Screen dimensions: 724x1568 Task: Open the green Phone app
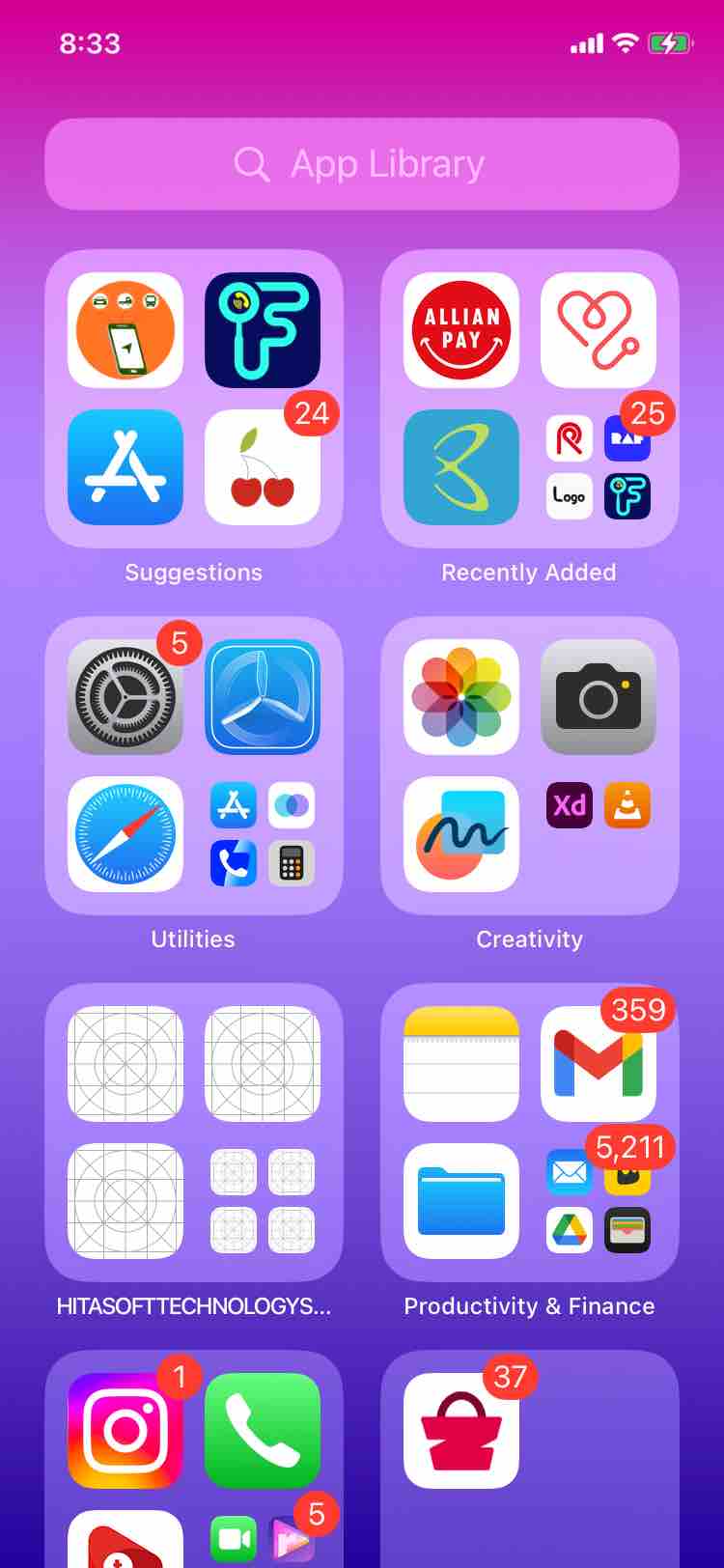coord(263,1431)
